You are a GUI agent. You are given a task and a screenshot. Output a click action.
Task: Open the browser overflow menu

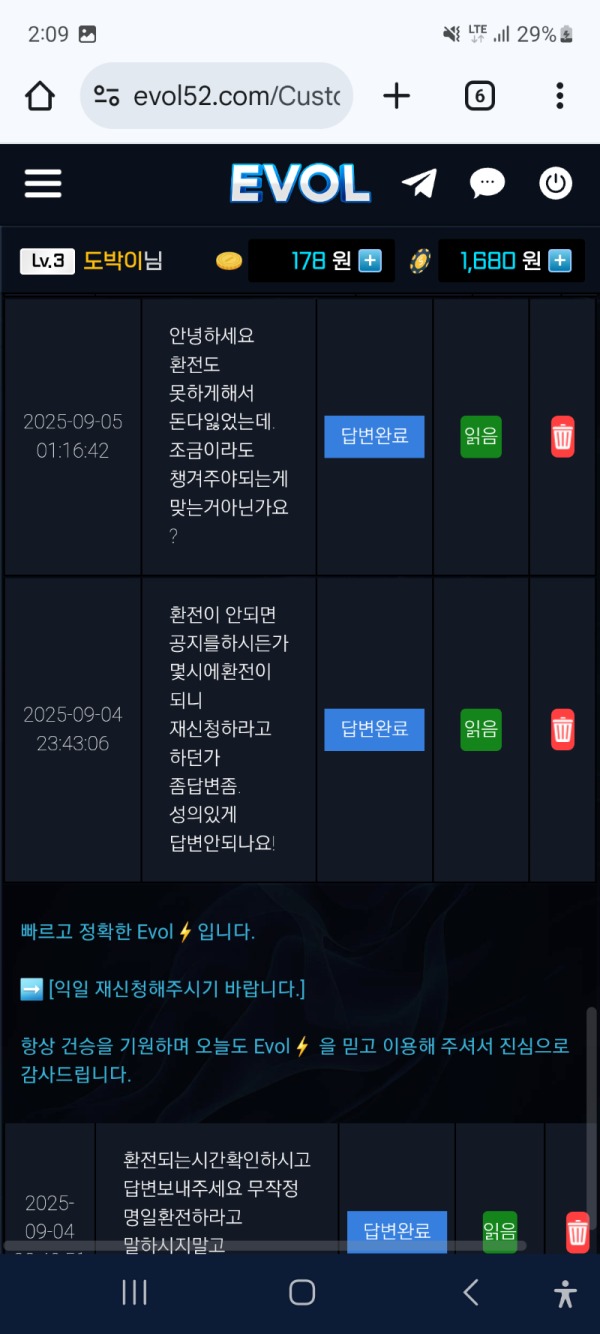[x=559, y=96]
